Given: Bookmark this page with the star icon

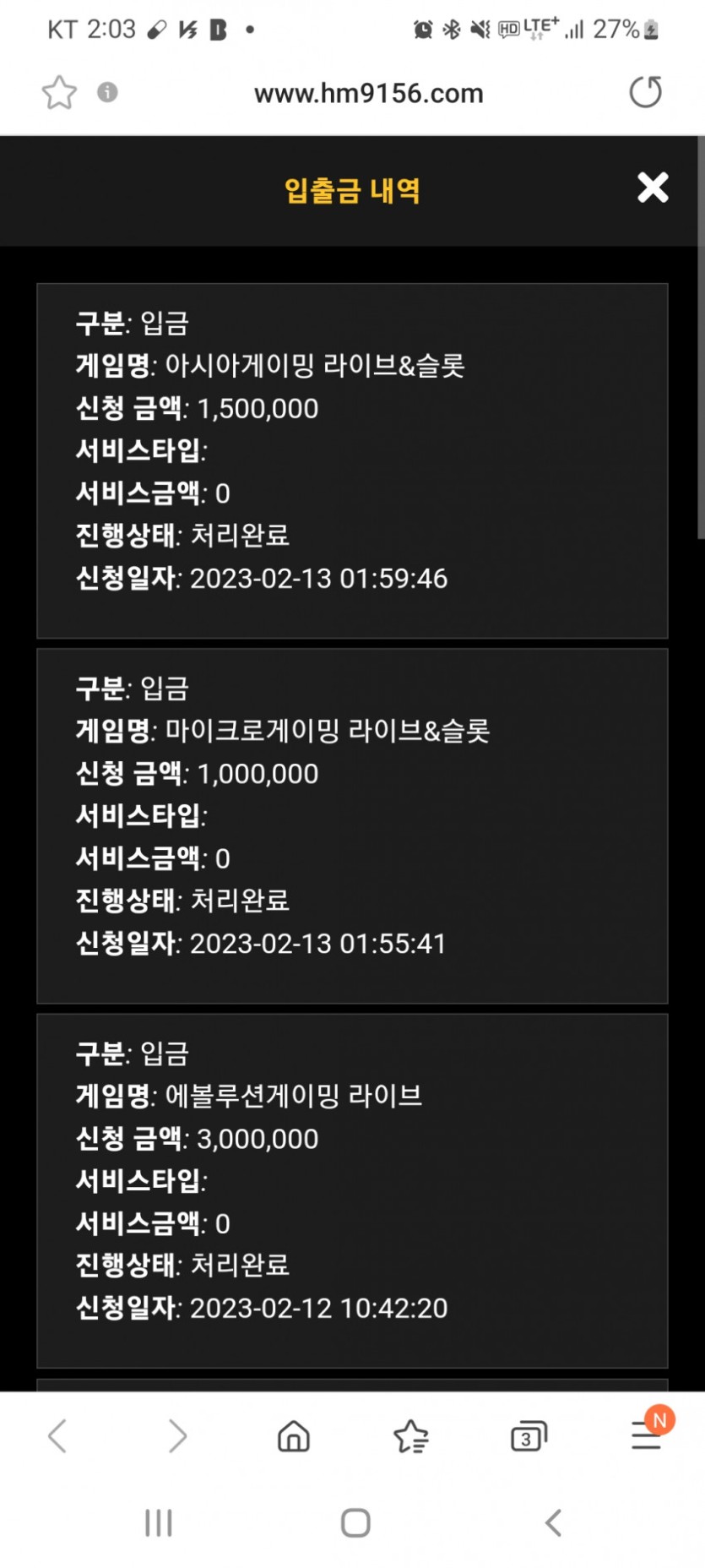Looking at the screenshot, I should (59, 93).
